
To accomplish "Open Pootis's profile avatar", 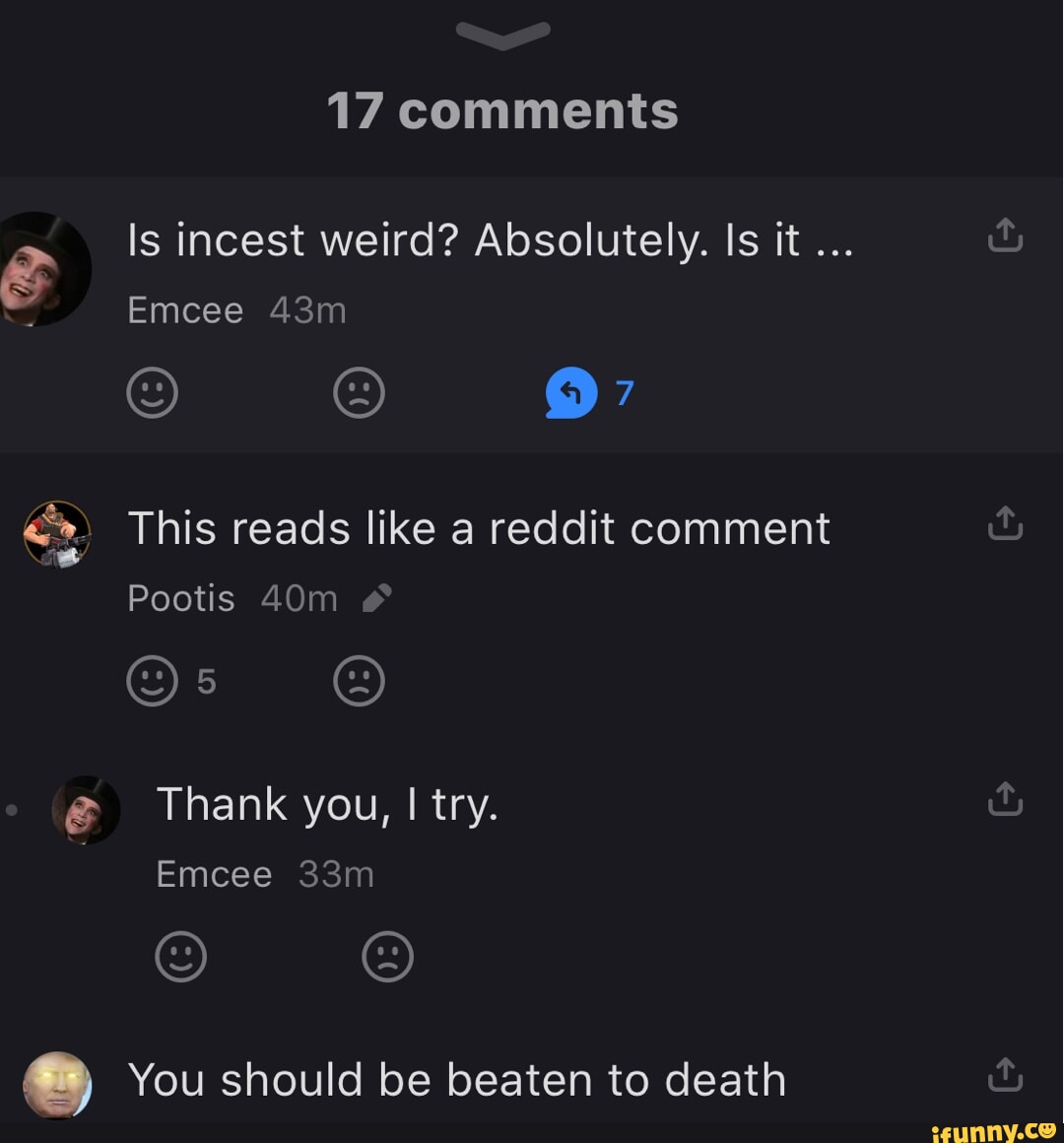I will point(57,534).
